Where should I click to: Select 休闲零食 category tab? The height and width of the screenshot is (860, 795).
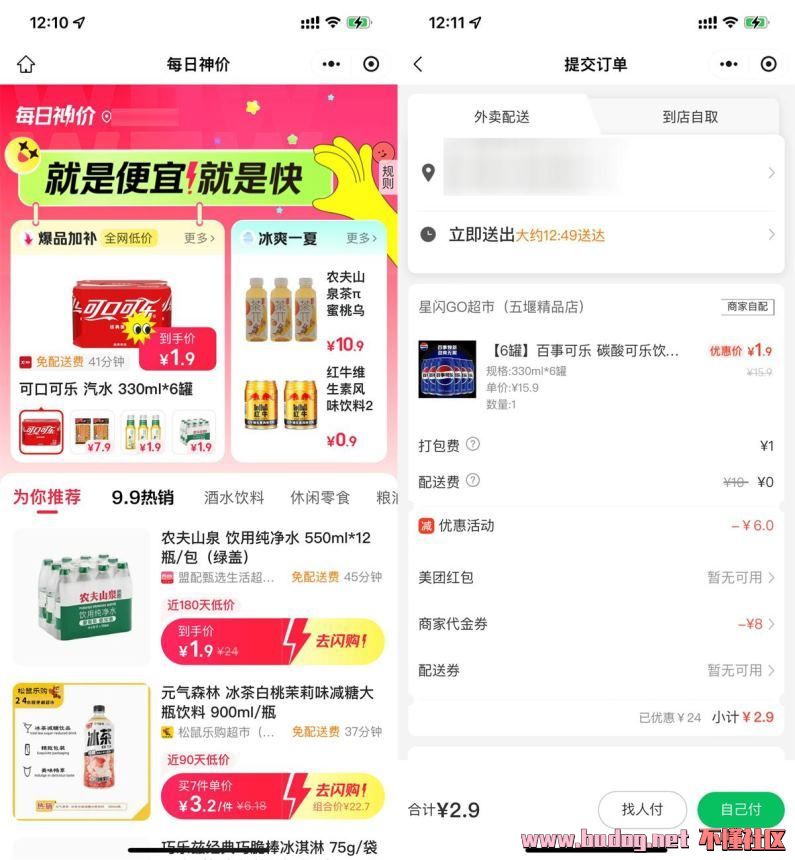[x=320, y=497]
